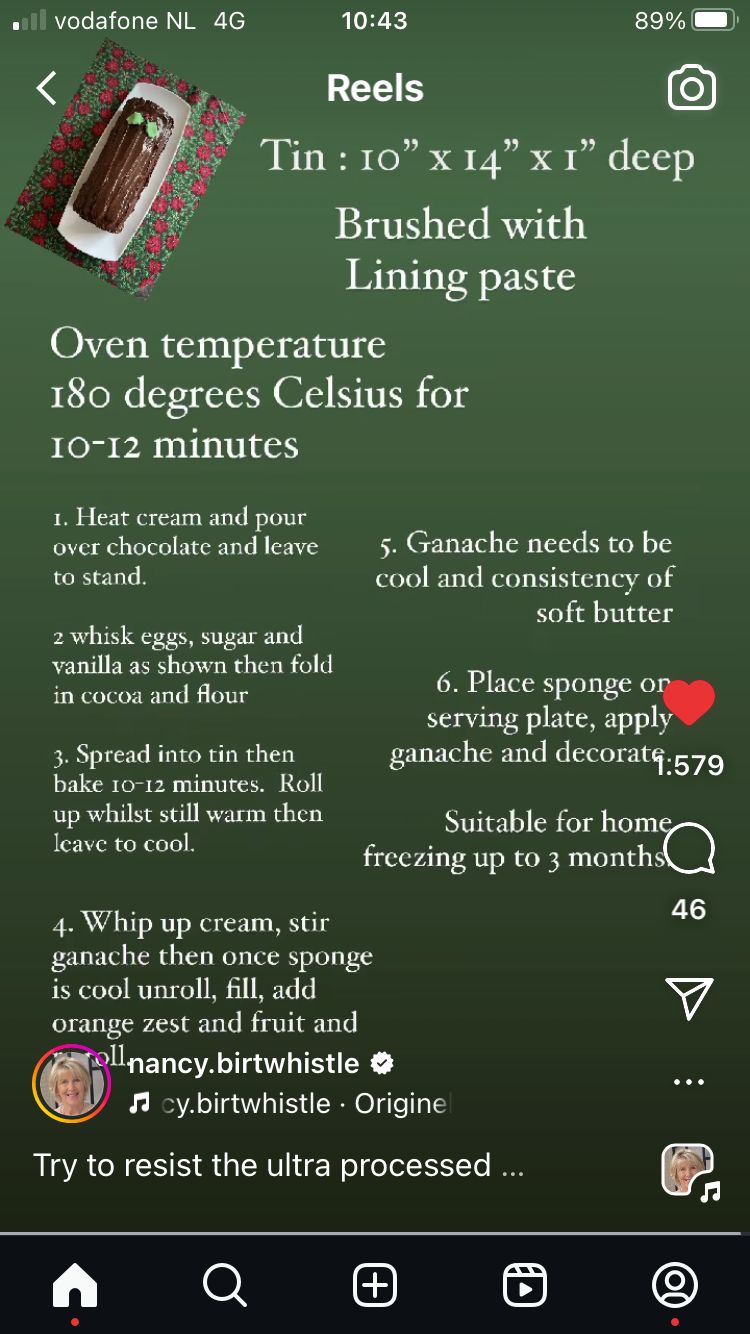
Task: Go to your Profile tab
Action: pyautogui.click(x=674, y=1285)
